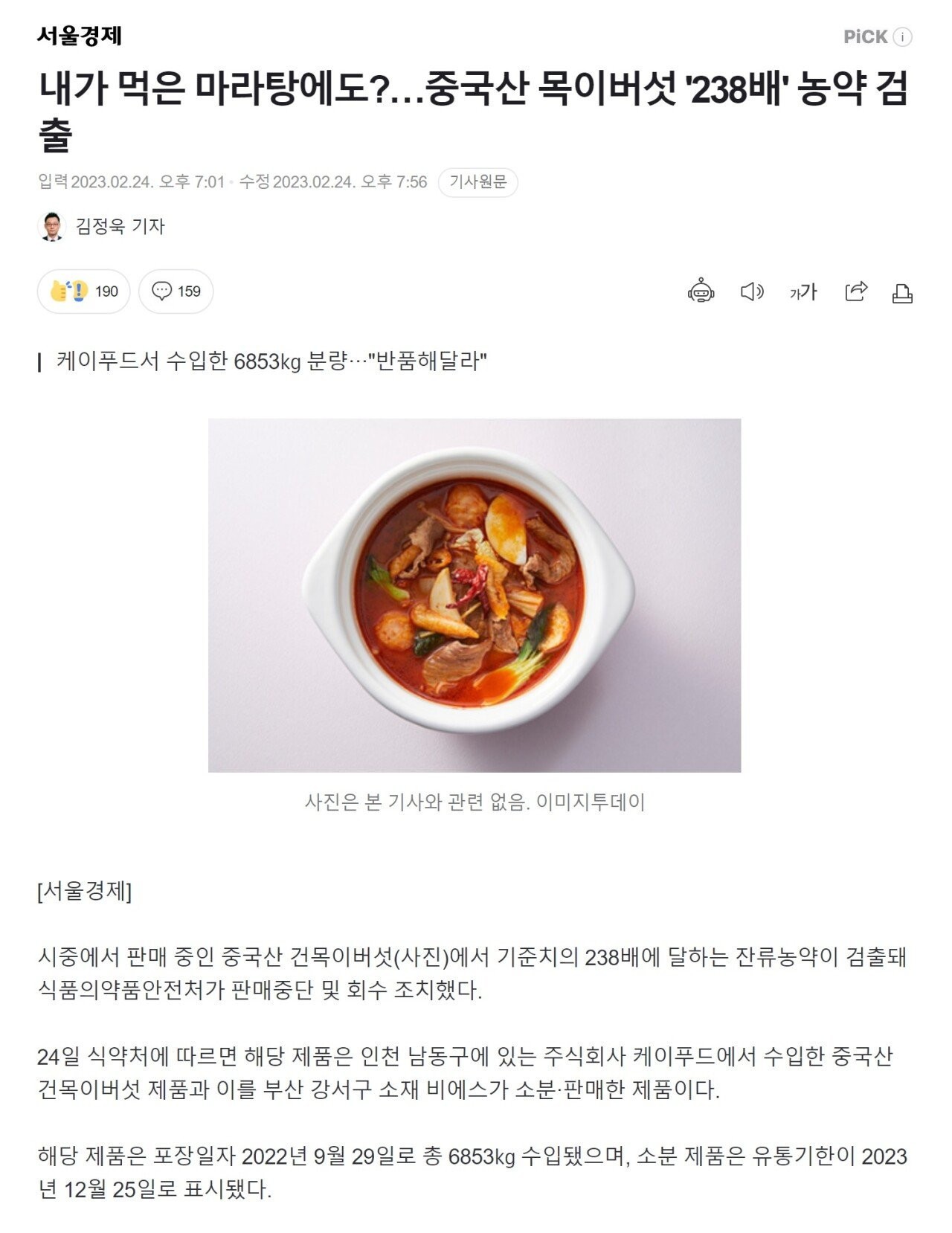Open the 기사원문 original article
The width and height of the screenshot is (952, 1233).
477,182
